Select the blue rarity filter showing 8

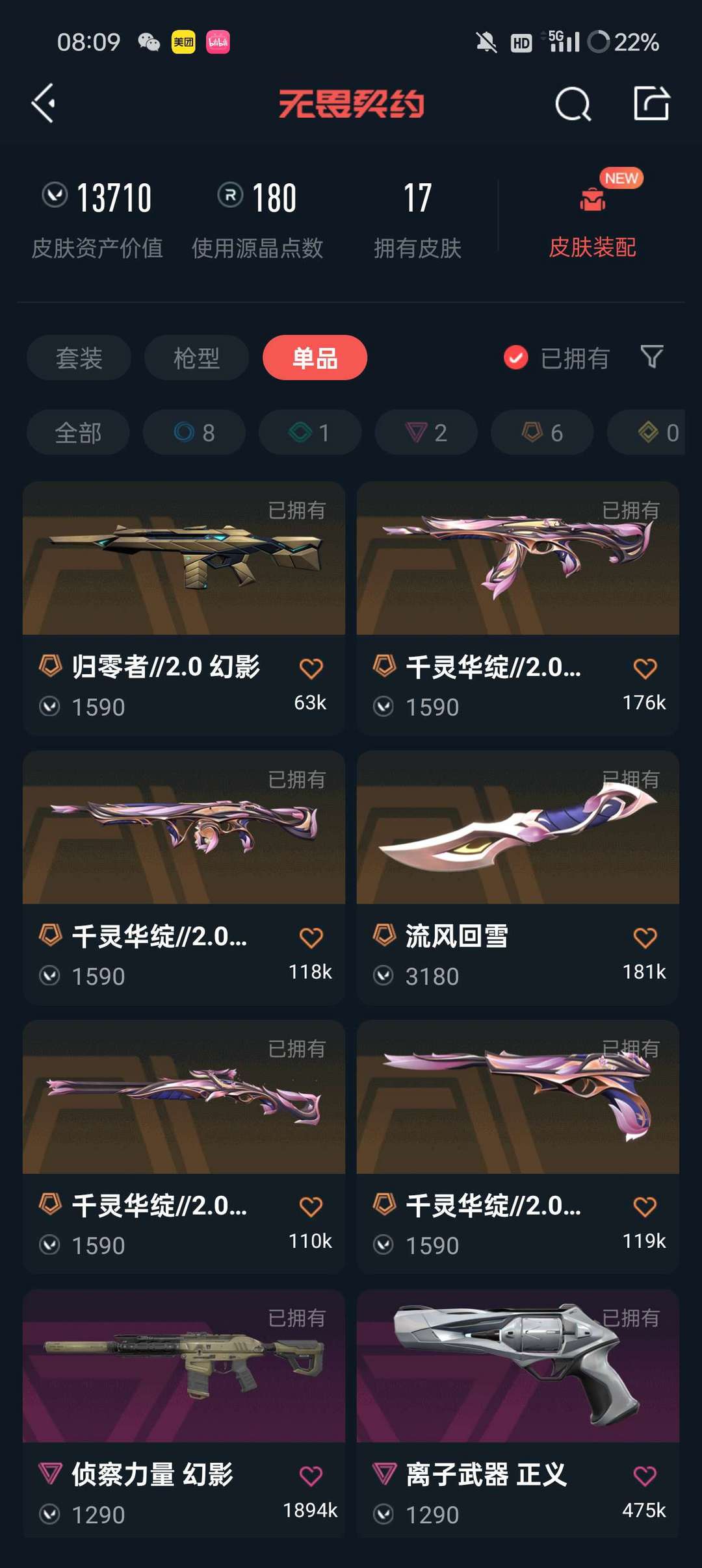click(193, 433)
